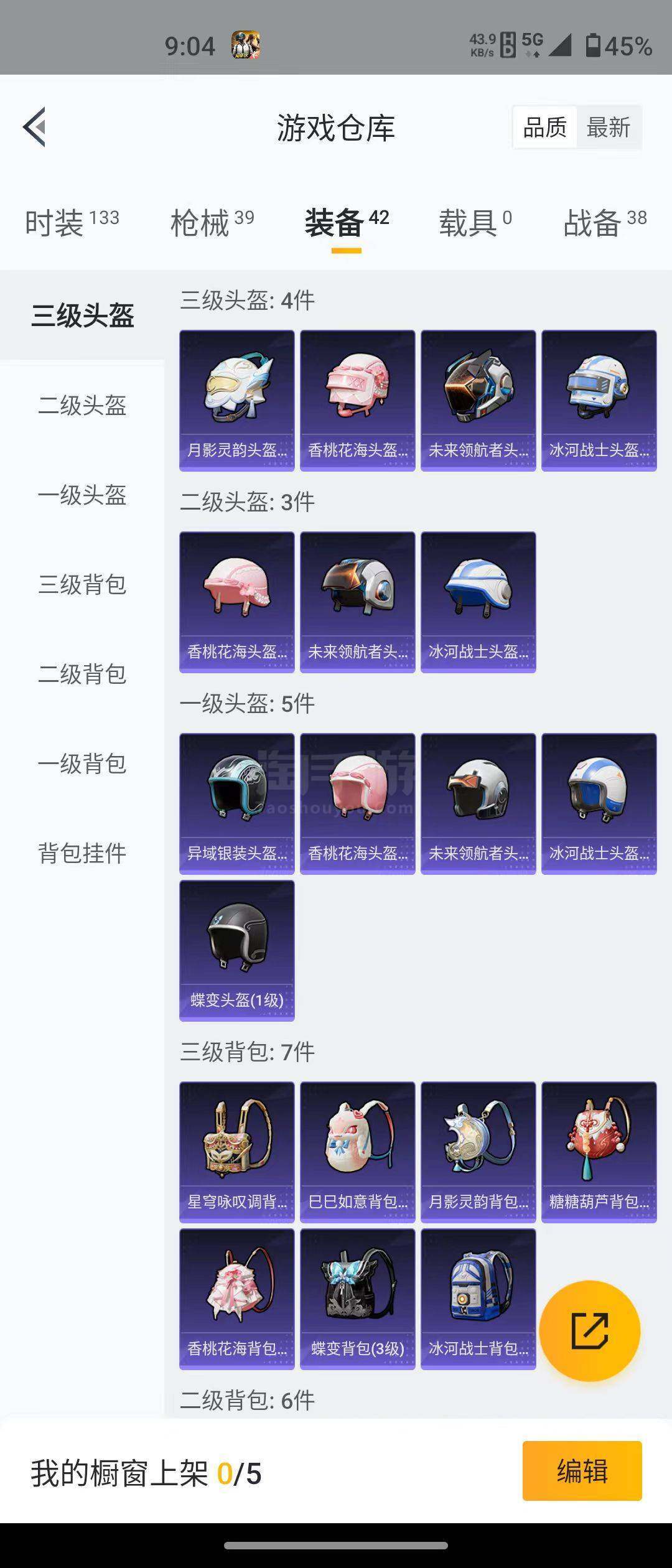This screenshot has width=672, height=1568.
Task: View the 异域银装头盔 item
Action: point(236,803)
